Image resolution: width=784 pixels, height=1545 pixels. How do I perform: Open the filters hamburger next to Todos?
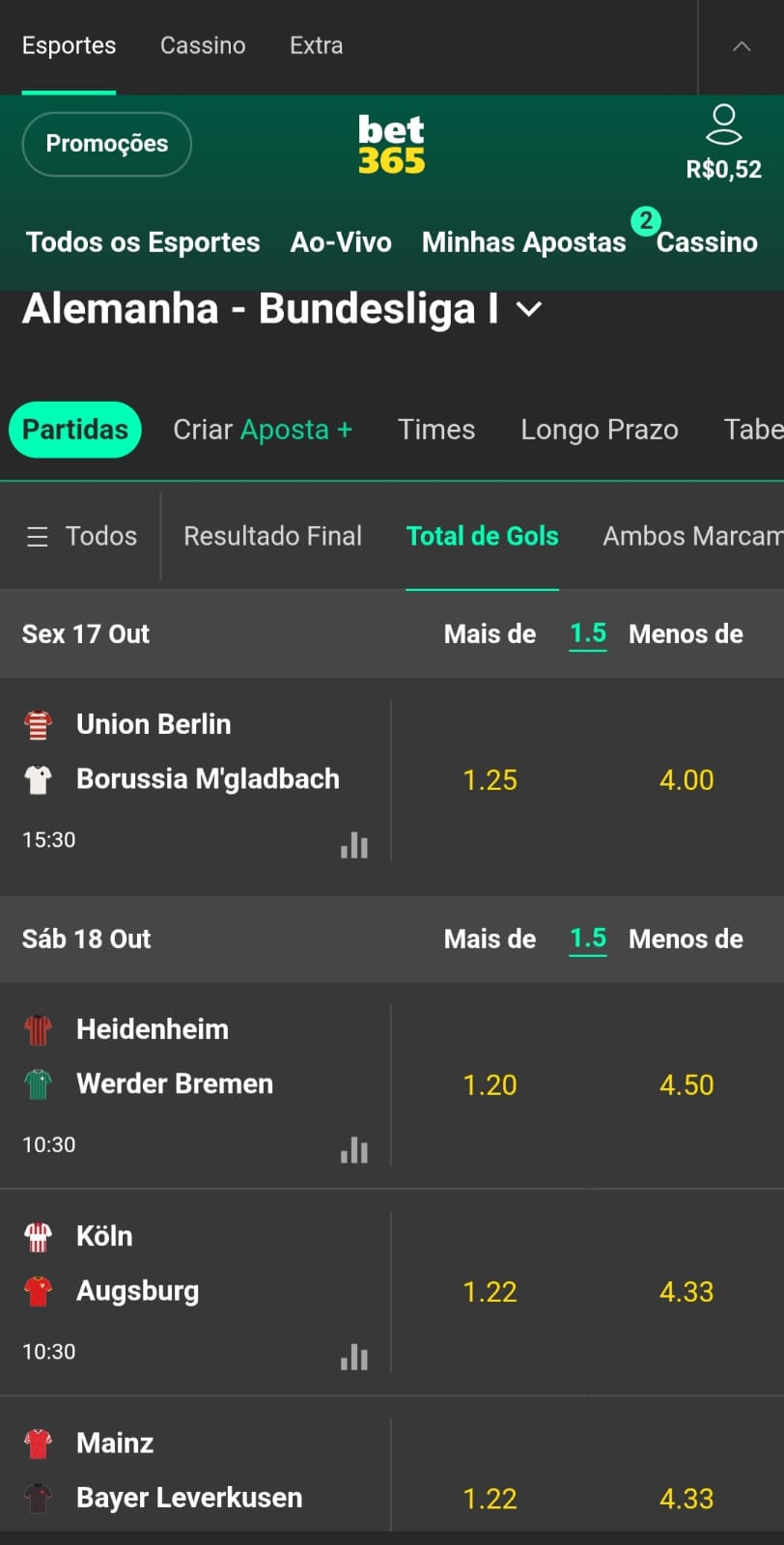(x=38, y=537)
